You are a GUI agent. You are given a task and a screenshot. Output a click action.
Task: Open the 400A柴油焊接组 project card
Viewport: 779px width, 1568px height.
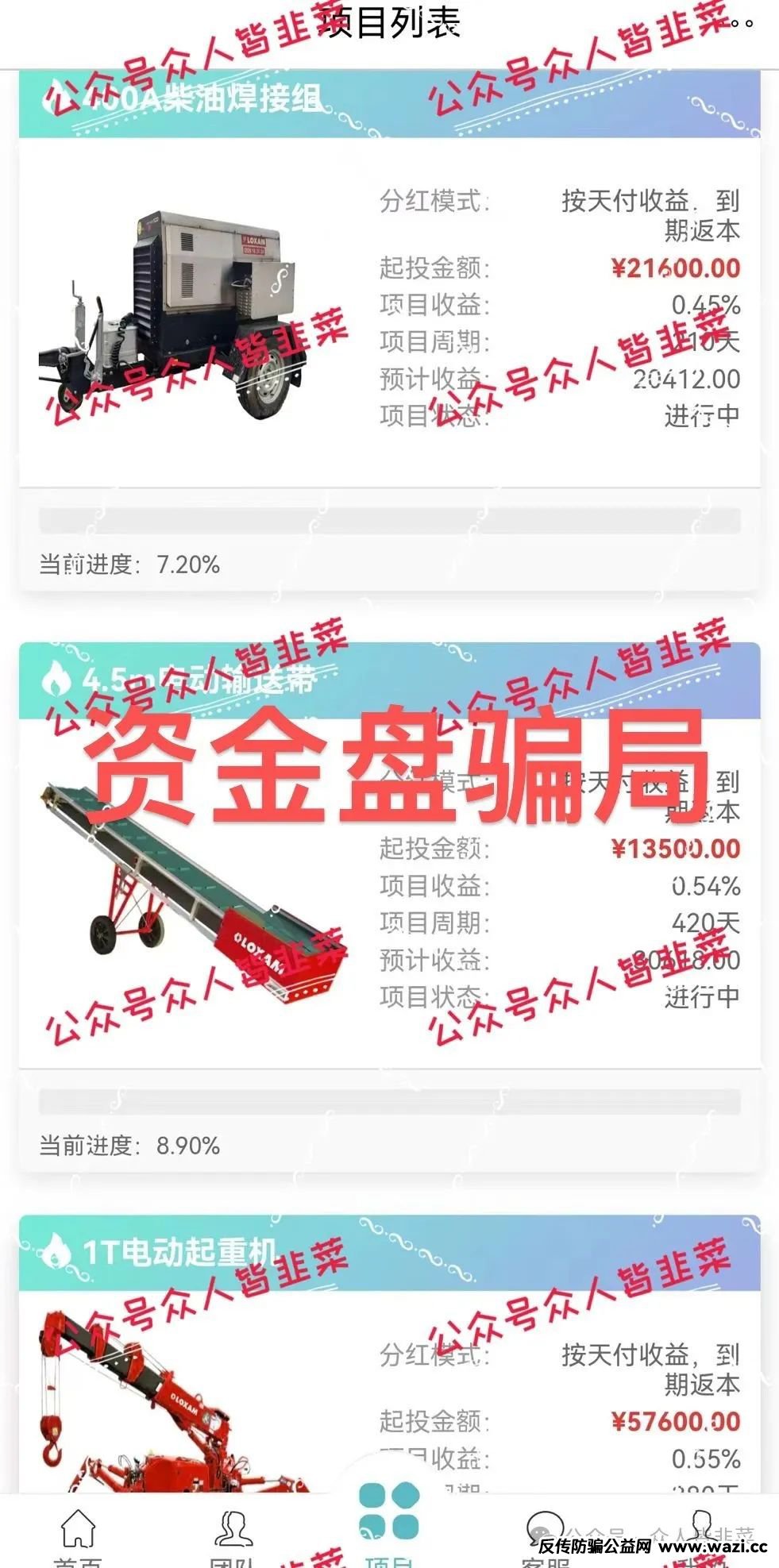[389, 318]
